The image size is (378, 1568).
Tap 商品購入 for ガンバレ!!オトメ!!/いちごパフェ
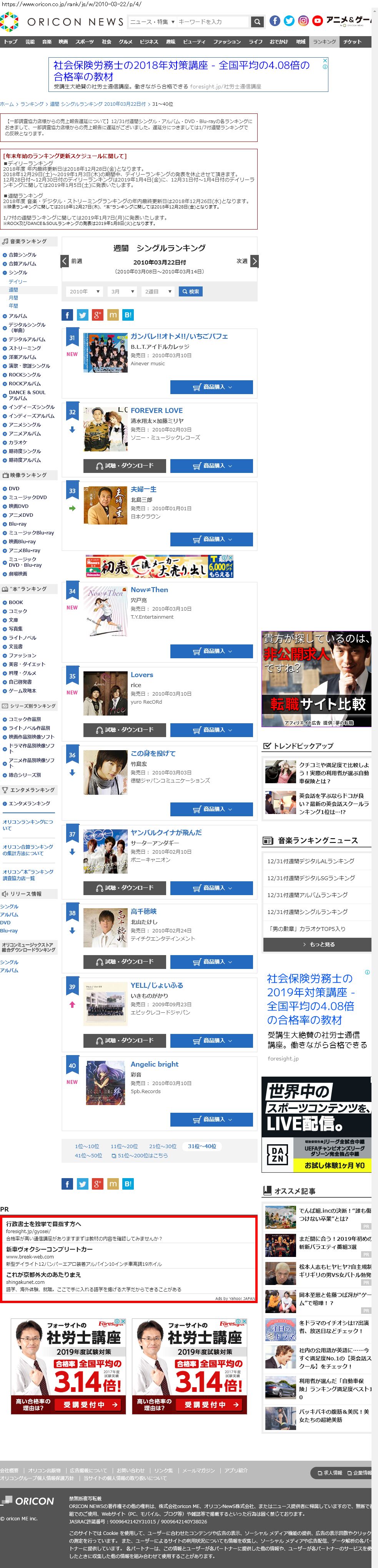[211, 386]
